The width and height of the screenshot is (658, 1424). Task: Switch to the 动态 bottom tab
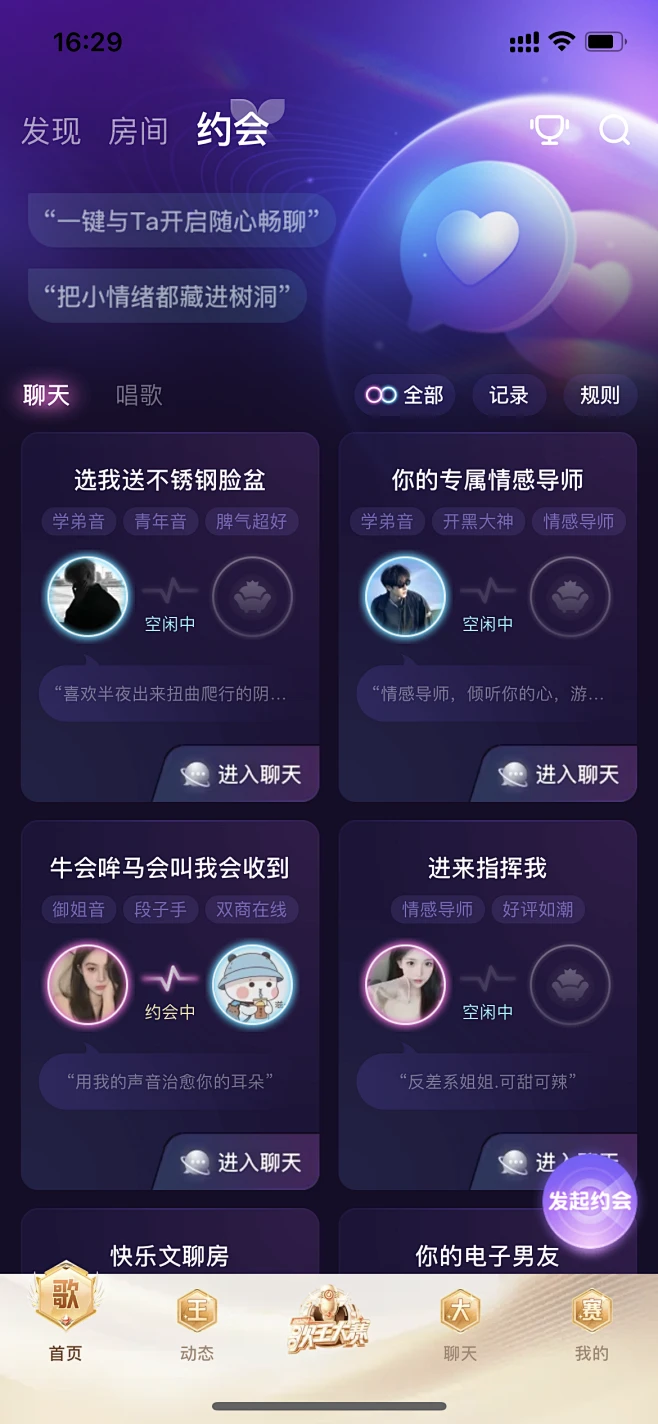coord(197,1322)
